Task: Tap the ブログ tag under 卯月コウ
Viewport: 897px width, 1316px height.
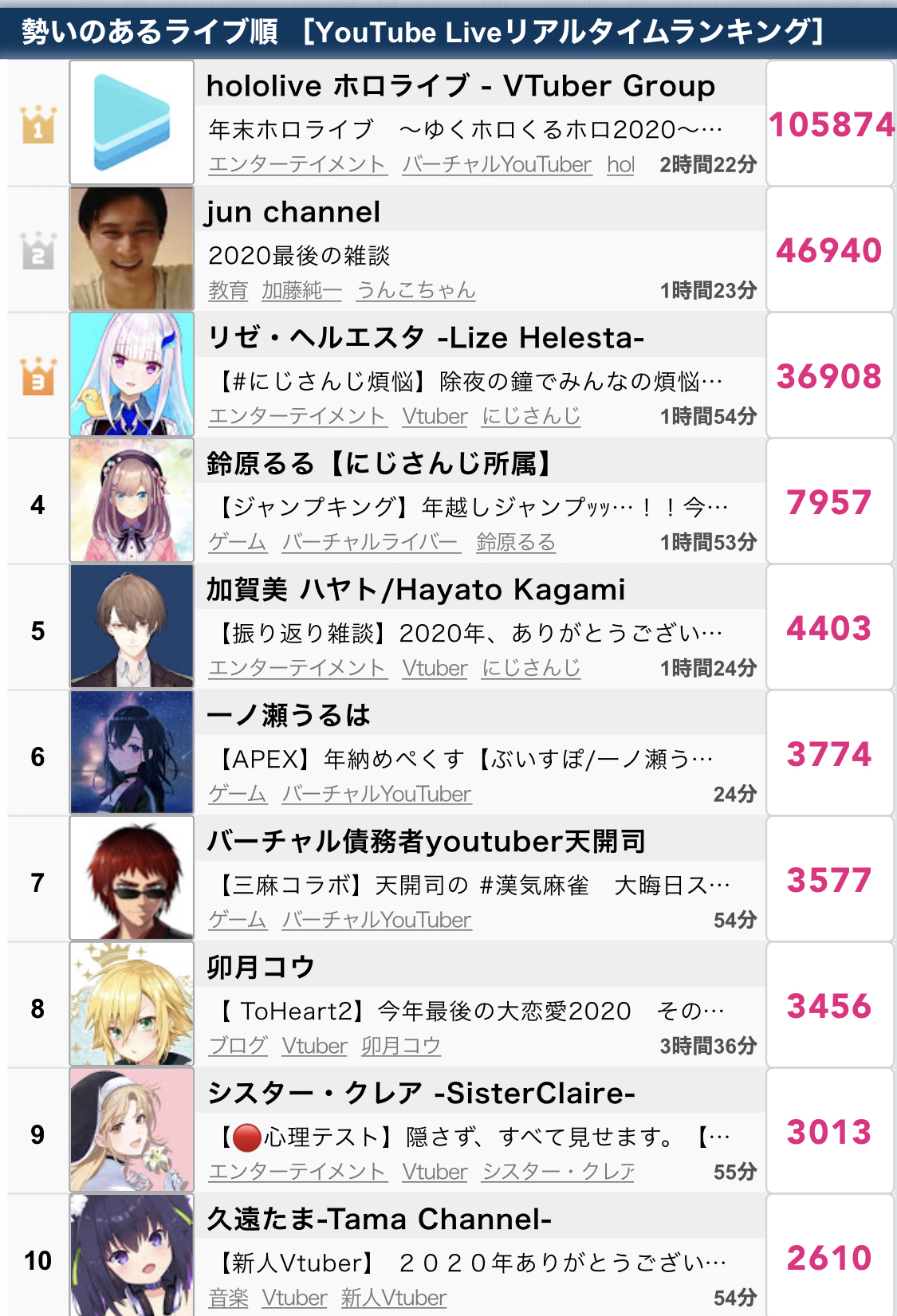Action: 238,1046
